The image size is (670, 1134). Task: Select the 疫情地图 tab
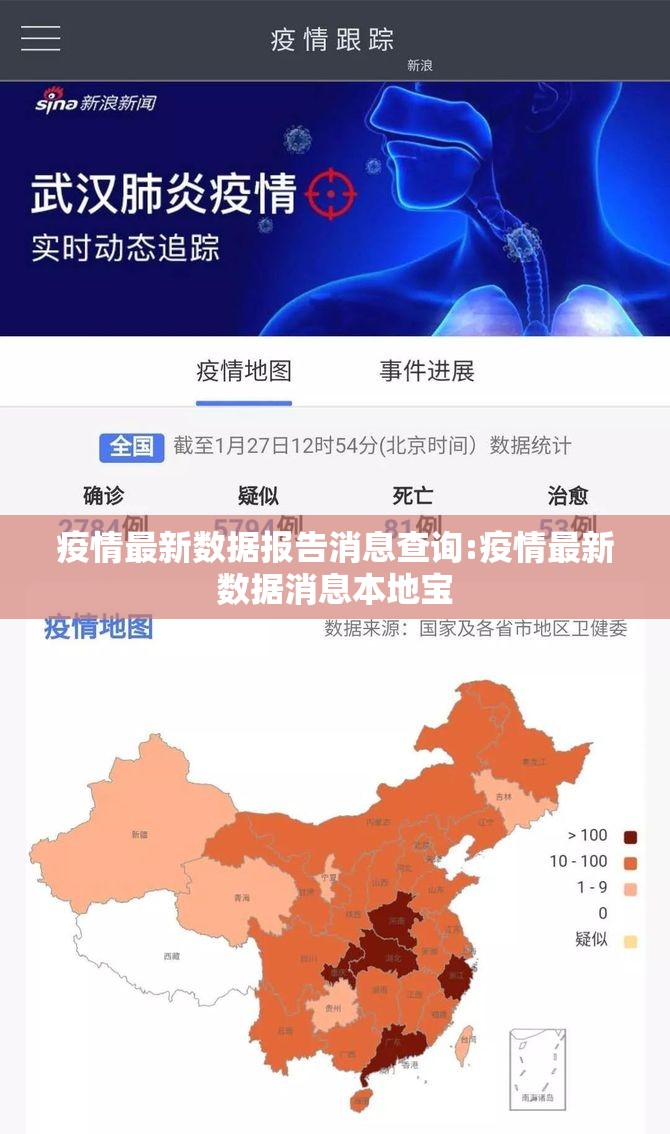(244, 371)
